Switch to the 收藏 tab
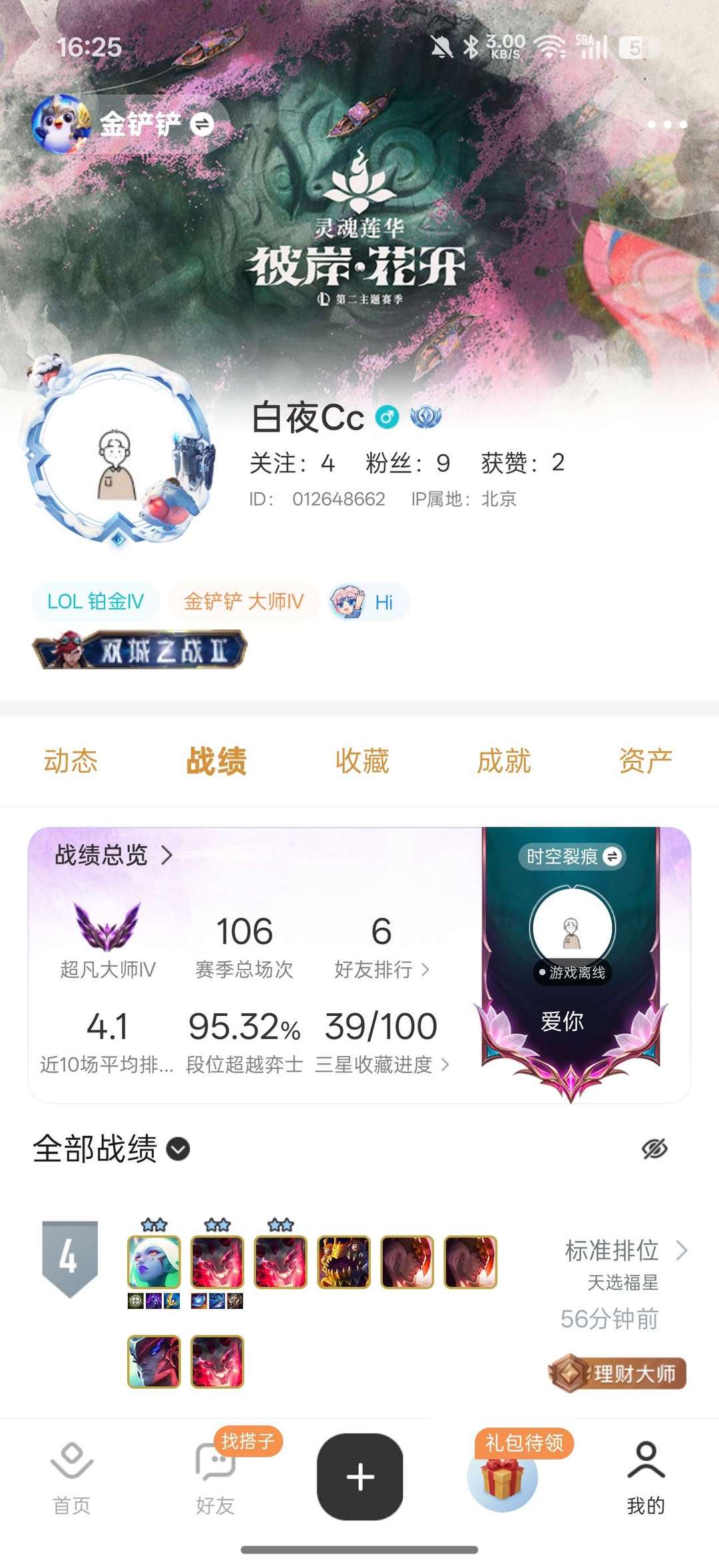 (361, 761)
